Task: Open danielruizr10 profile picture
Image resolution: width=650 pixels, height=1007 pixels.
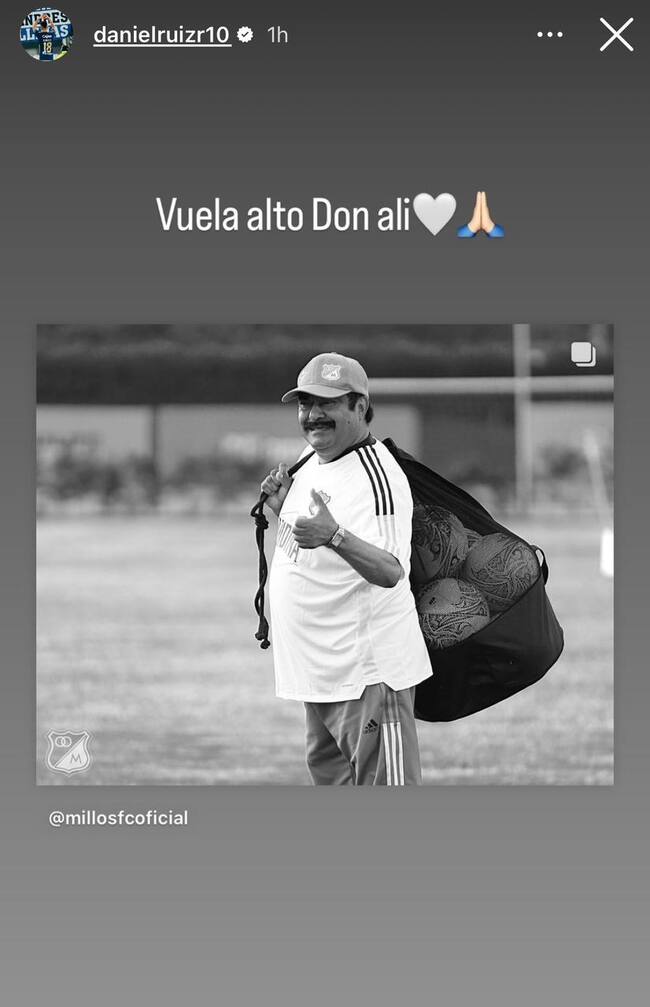Action: (x=46, y=35)
